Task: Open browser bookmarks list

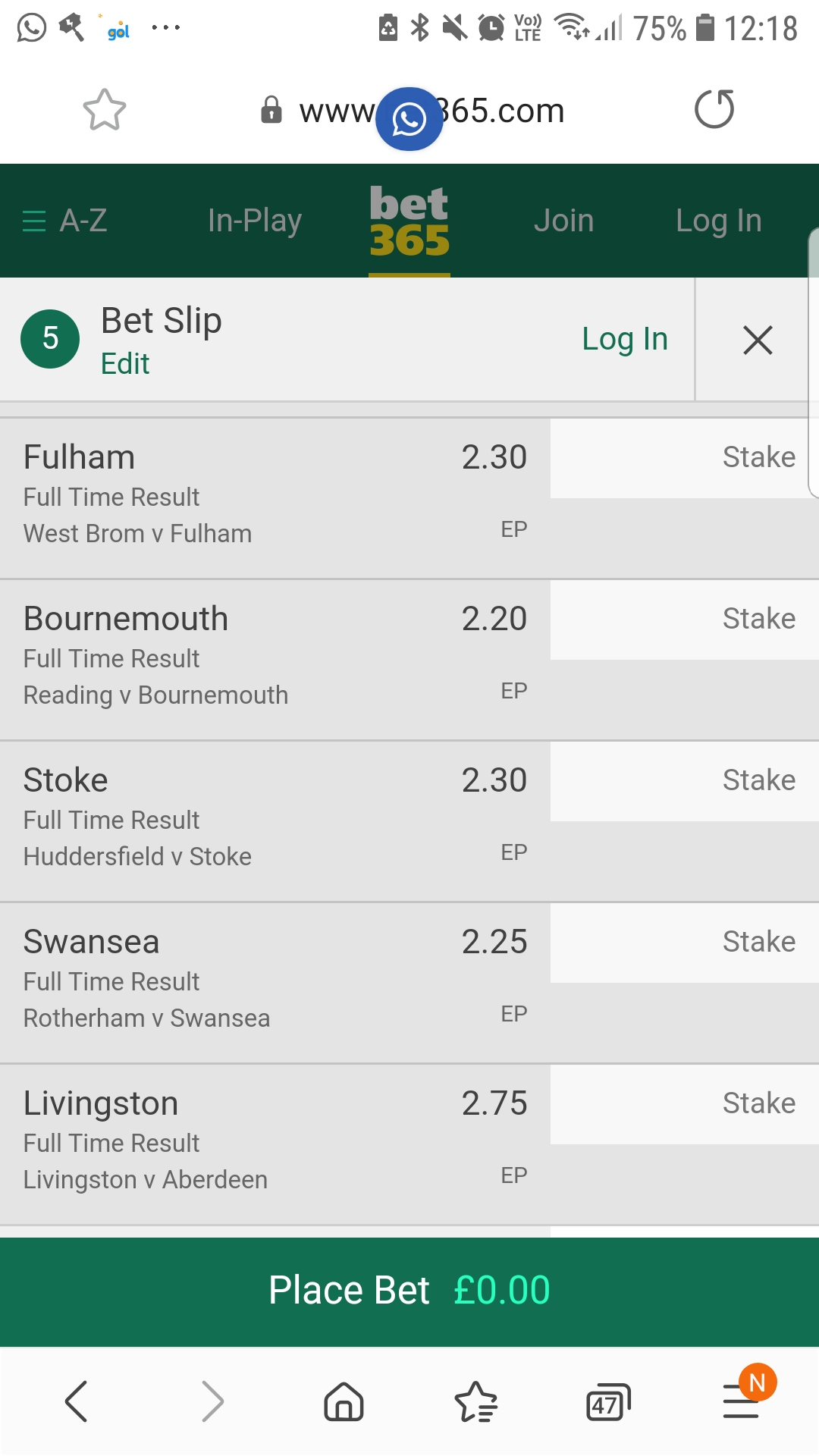Action: (x=475, y=1401)
